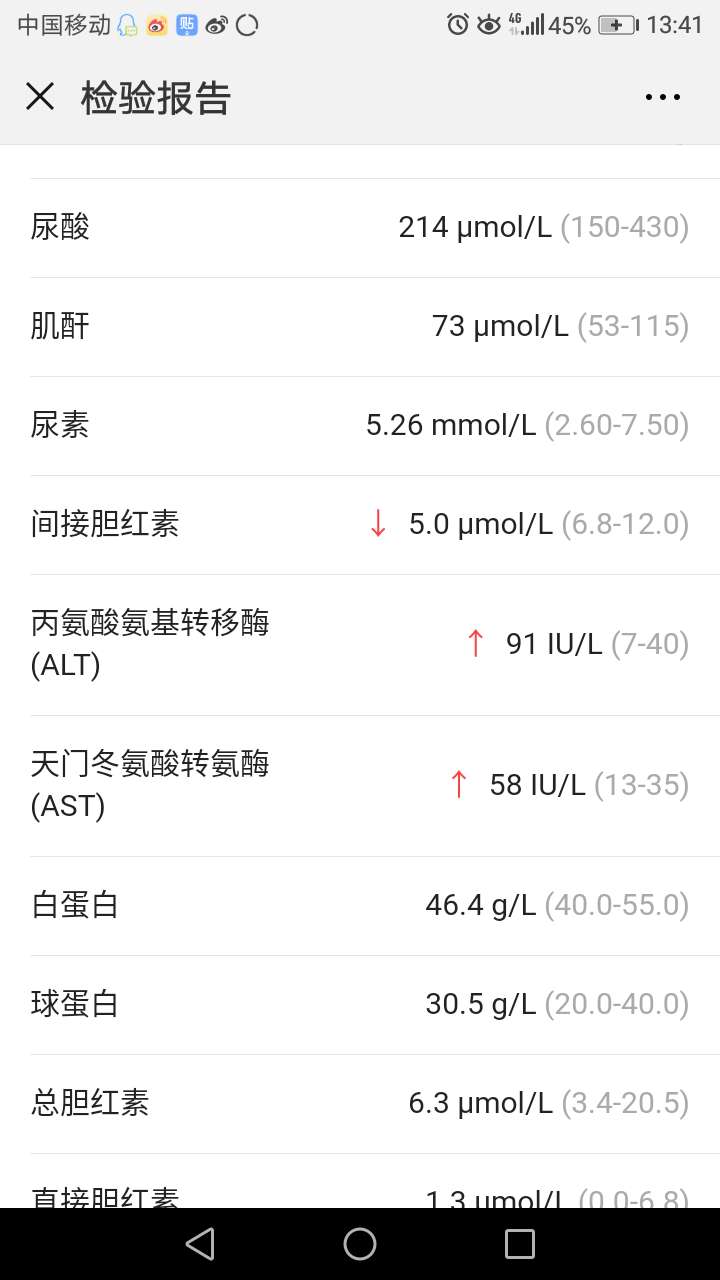This screenshot has height=1280, width=720.
Task: Tap the red up arrow beside ALT value
Action: tap(474, 644)
